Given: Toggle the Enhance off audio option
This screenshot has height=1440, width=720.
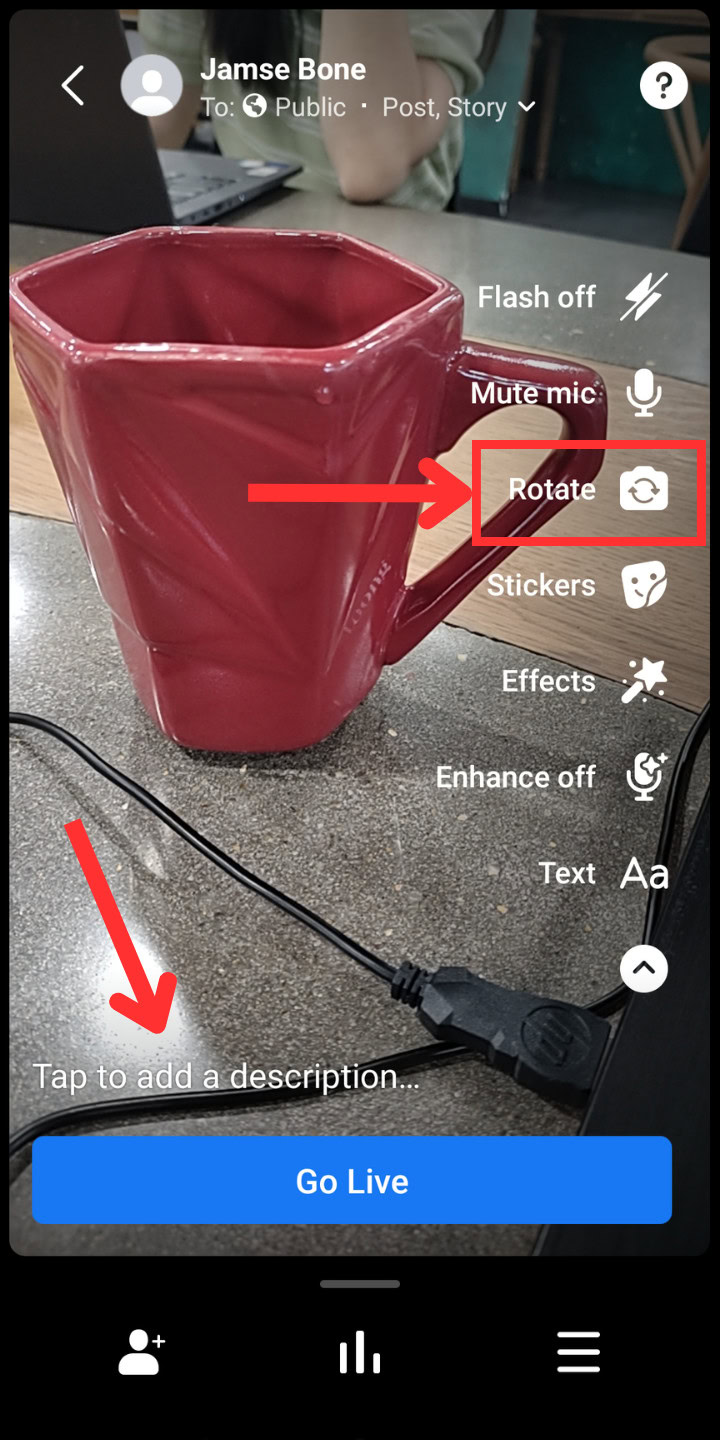Looking at the screenshot, I should pos(643,777).
